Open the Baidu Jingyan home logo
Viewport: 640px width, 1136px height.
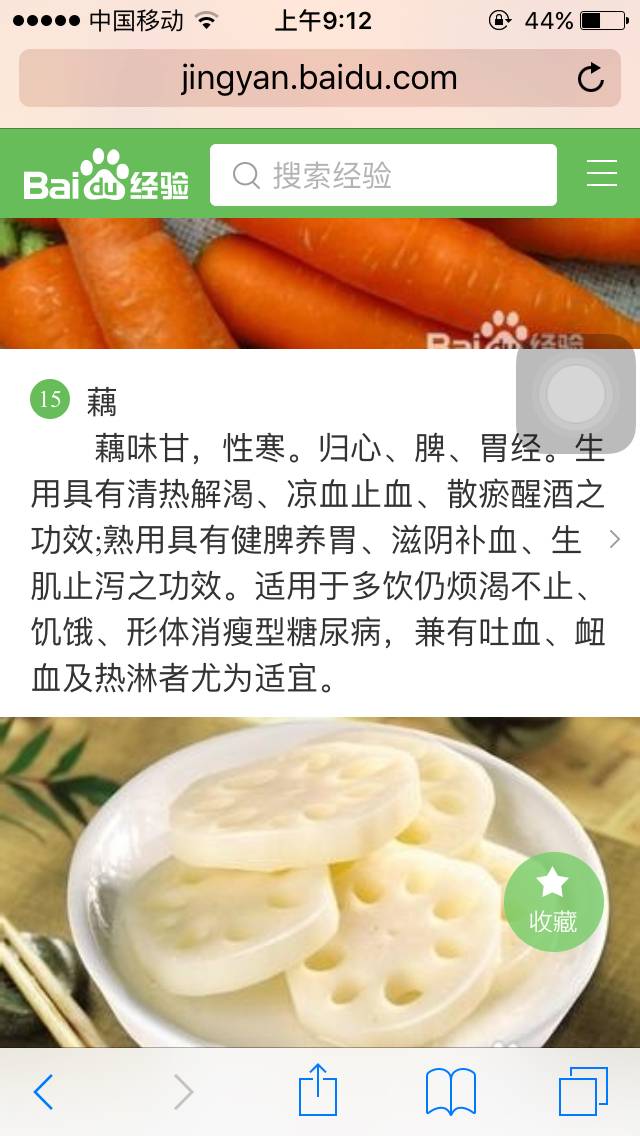pos(106,176)
